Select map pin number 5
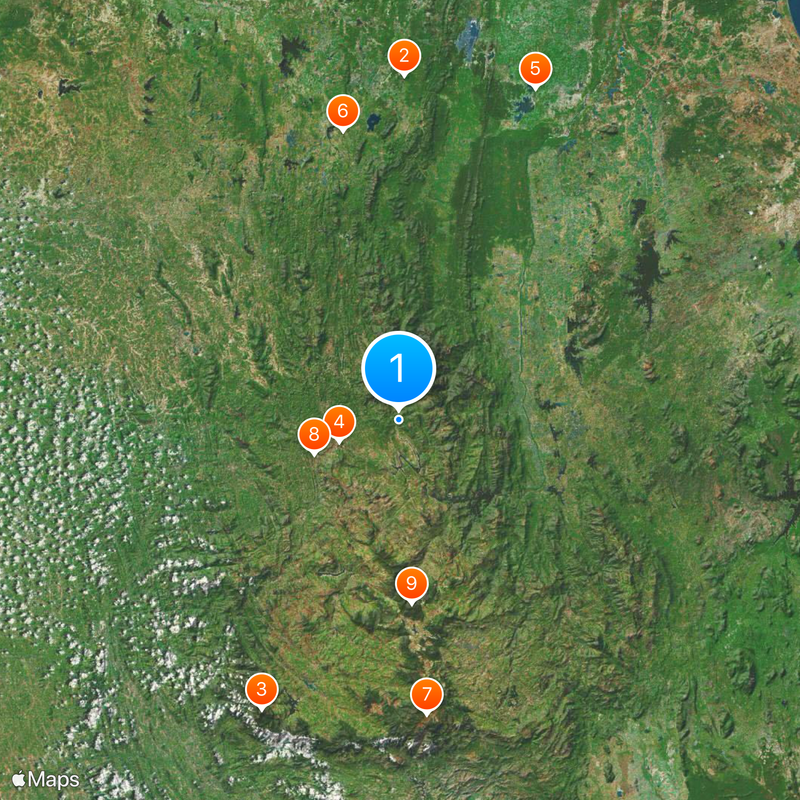Image resolution: width=800 pixels, height=800 pixels. [535, 68]
